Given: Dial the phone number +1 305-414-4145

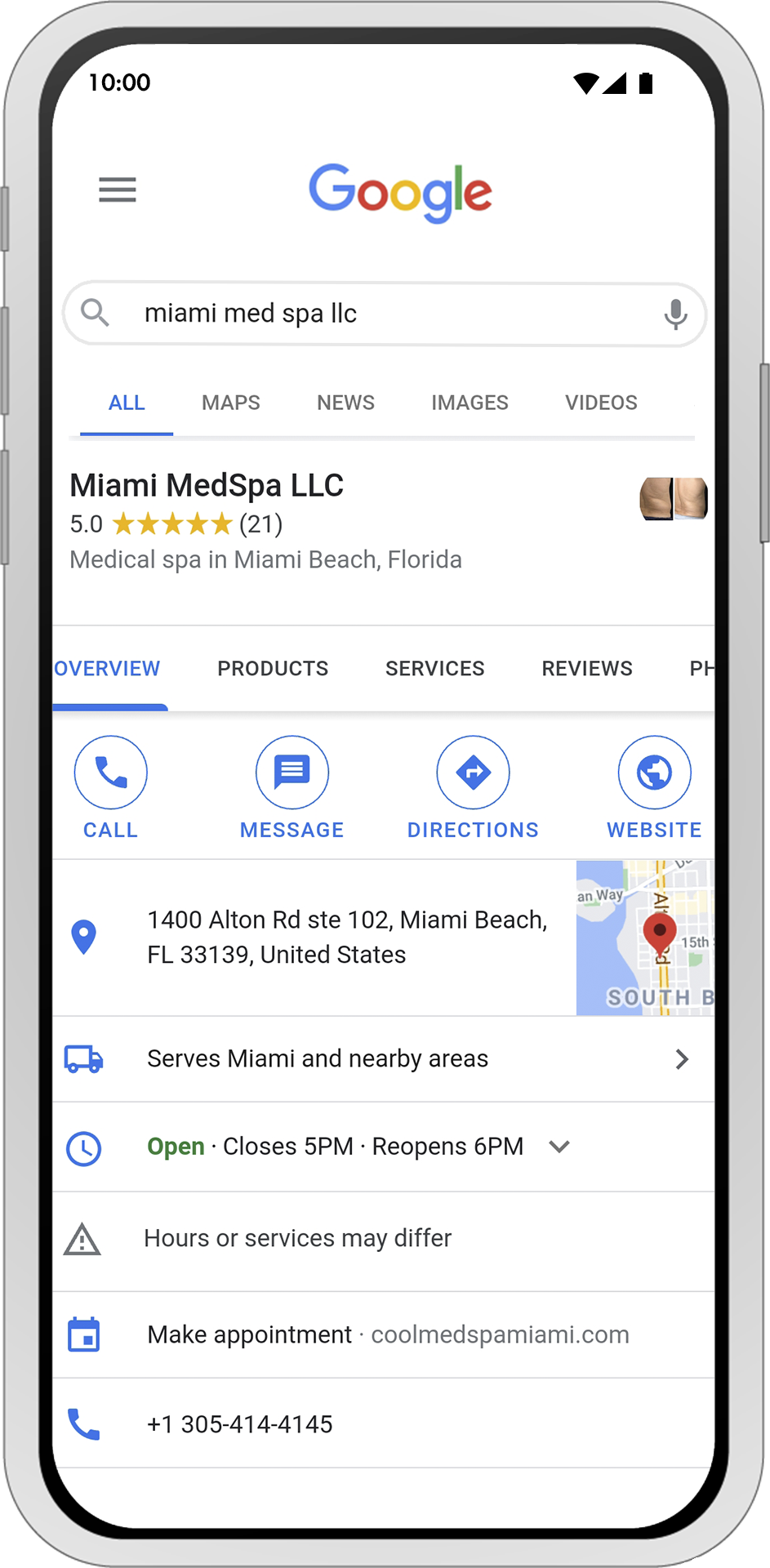Looking at the screenshot, I should click(240, 1424).
